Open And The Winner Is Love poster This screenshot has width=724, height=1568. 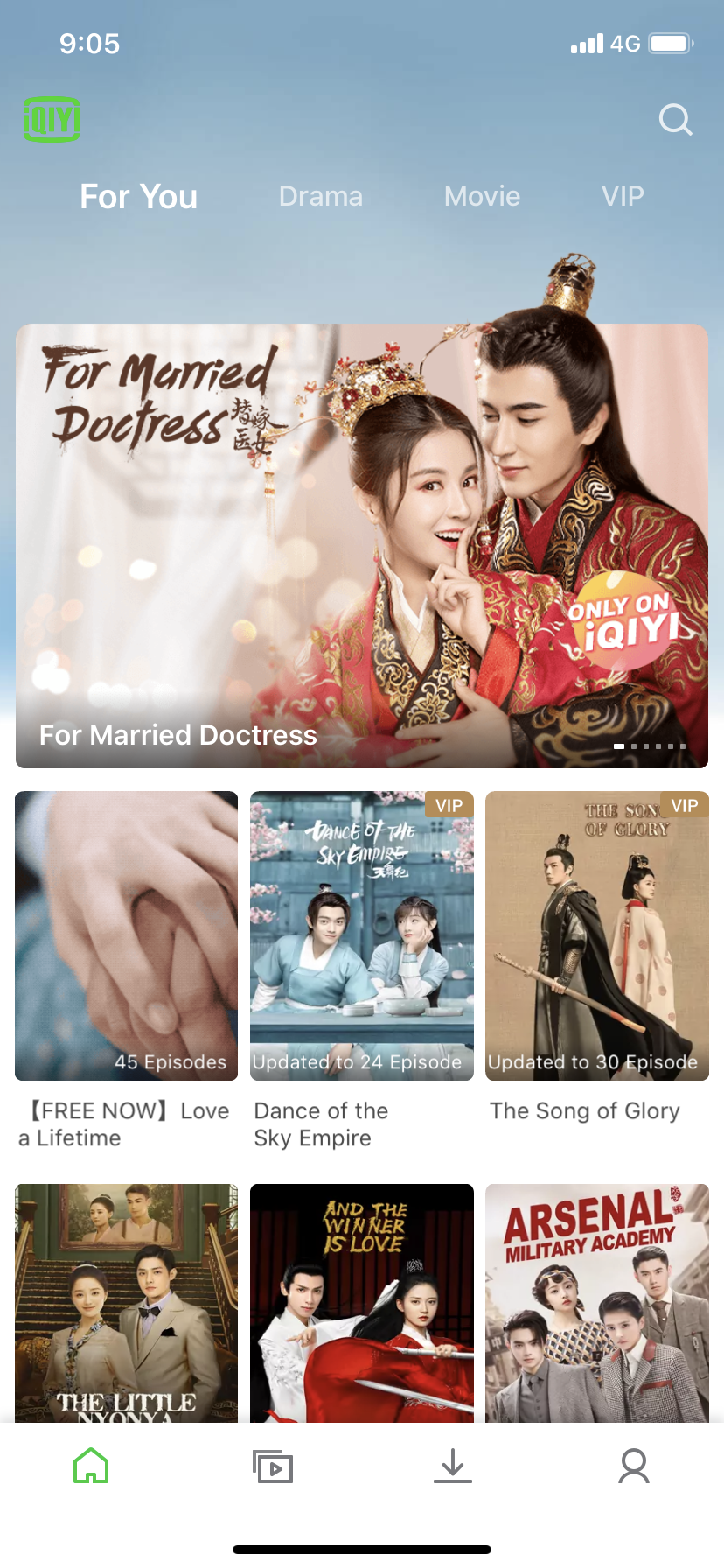[362, 1302]
